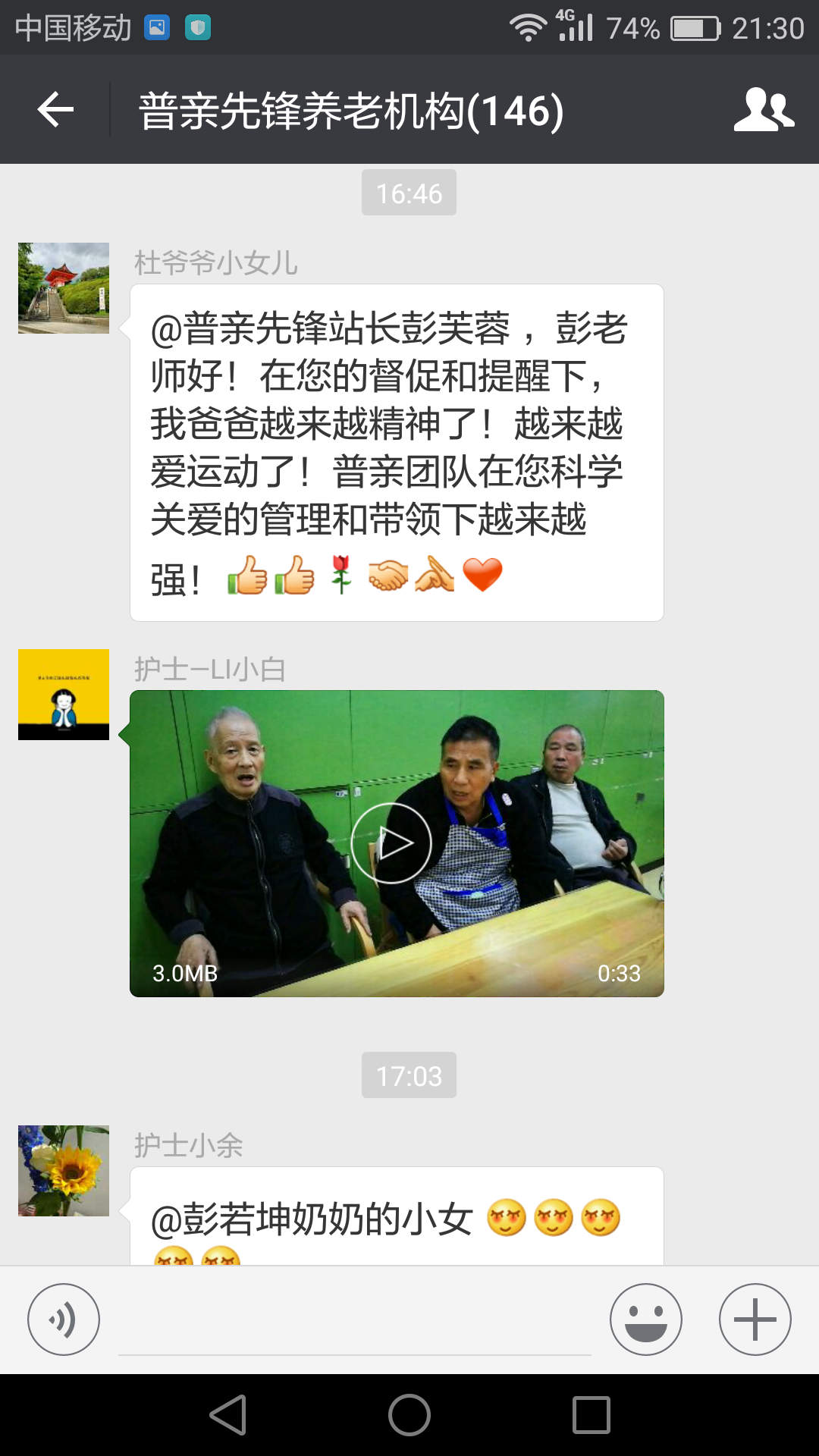The width and height of the screenshot is (819, 1456).
Task: Open group members info icon
Action: pyautogui.click(x=764, y=110)
